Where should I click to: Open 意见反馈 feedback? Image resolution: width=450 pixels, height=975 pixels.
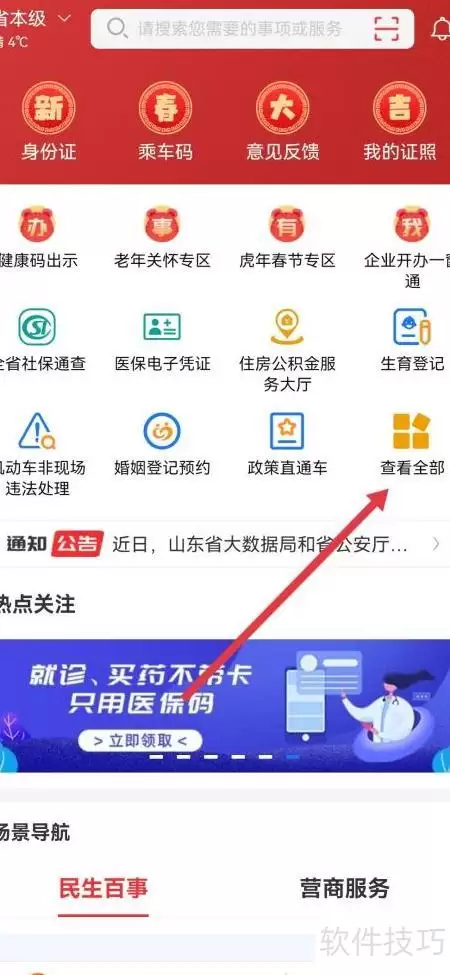282,122
